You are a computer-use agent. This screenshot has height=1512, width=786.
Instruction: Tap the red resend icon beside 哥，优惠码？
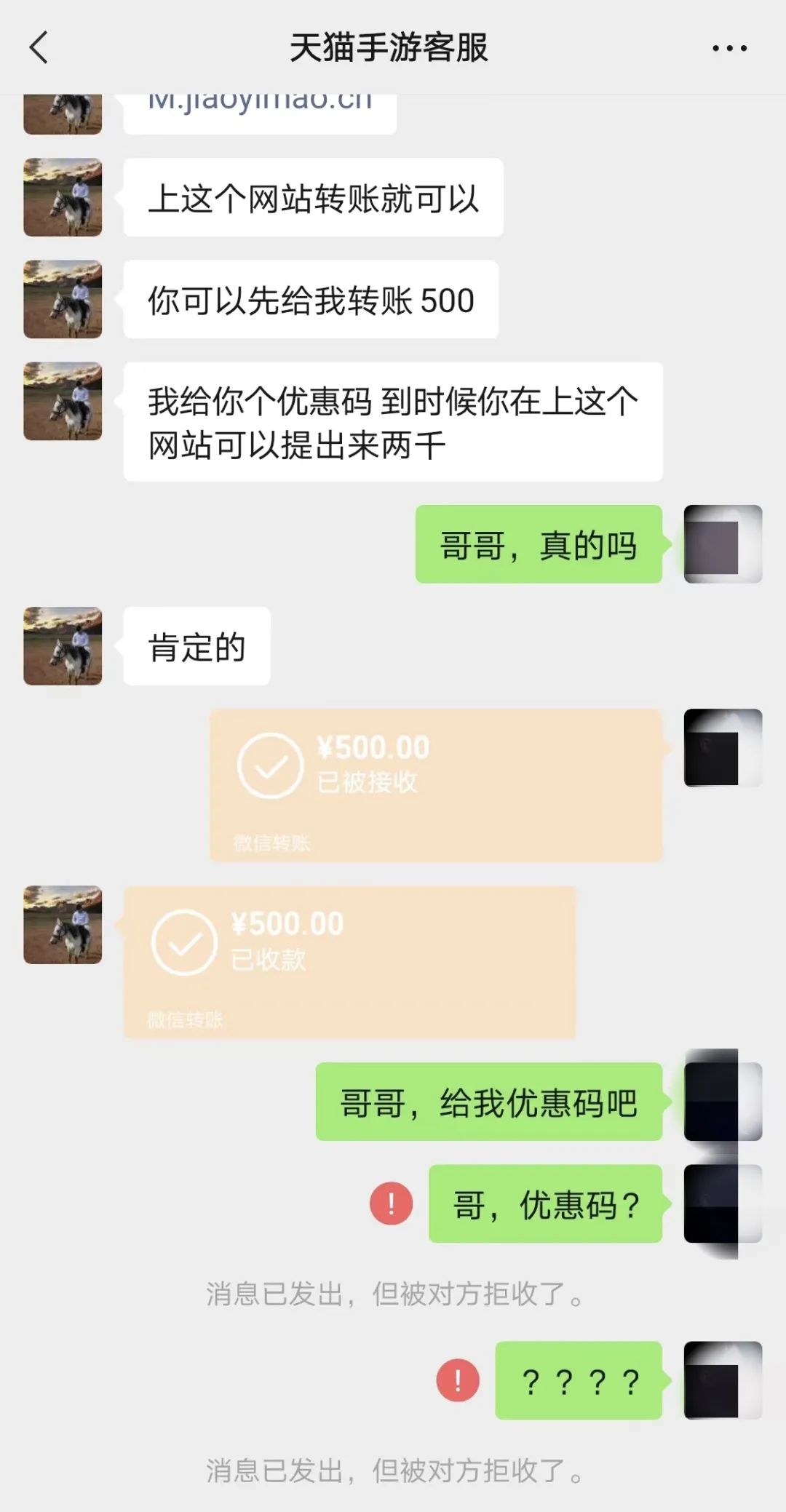click(392, 1203)
